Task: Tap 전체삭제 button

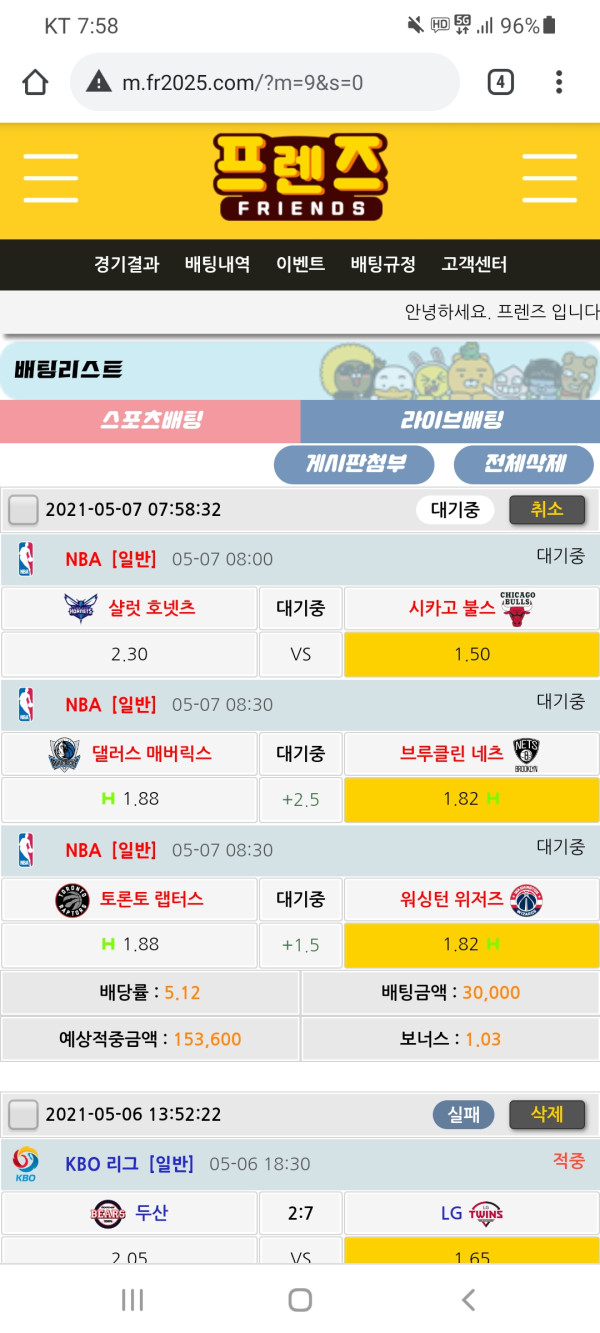Action: tap(524, 465)
